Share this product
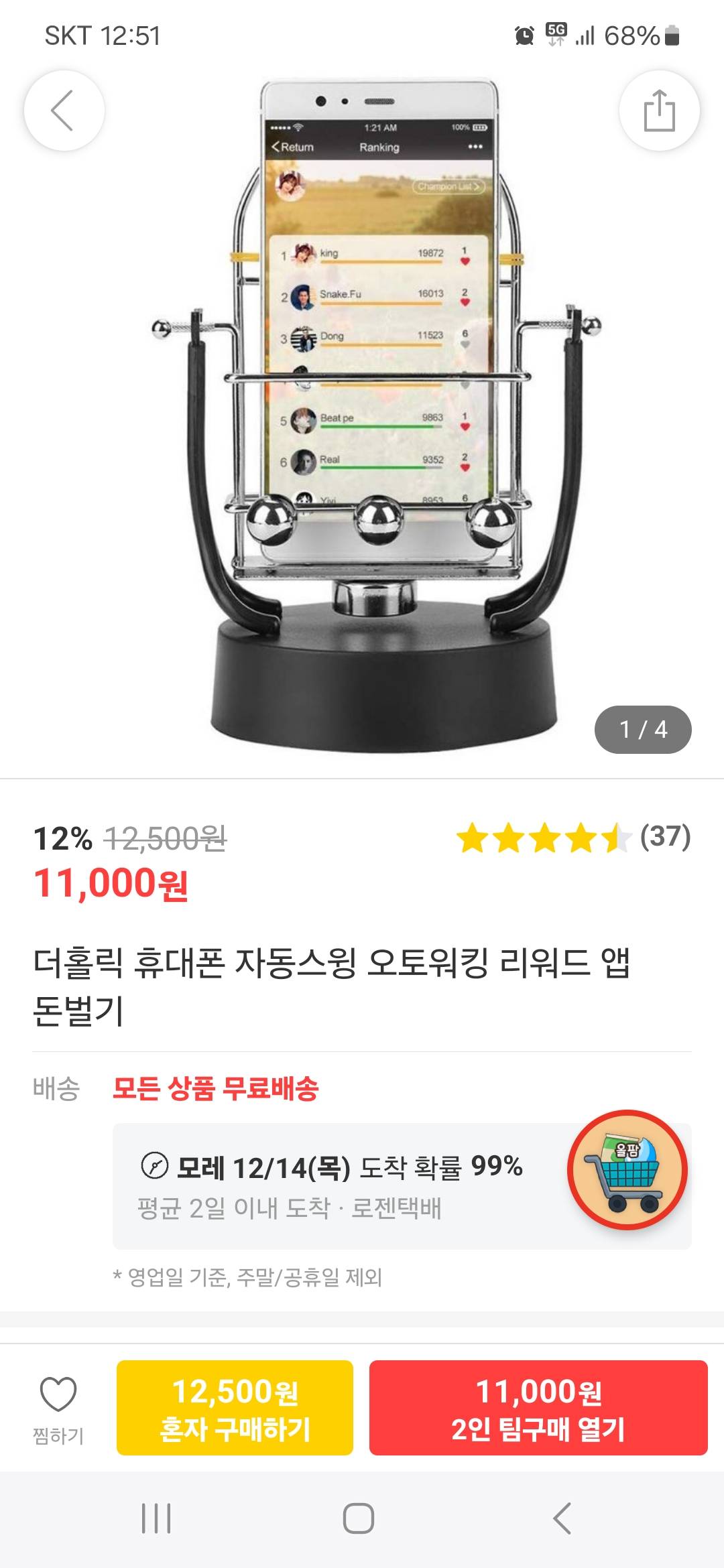 tap(659, 111)
